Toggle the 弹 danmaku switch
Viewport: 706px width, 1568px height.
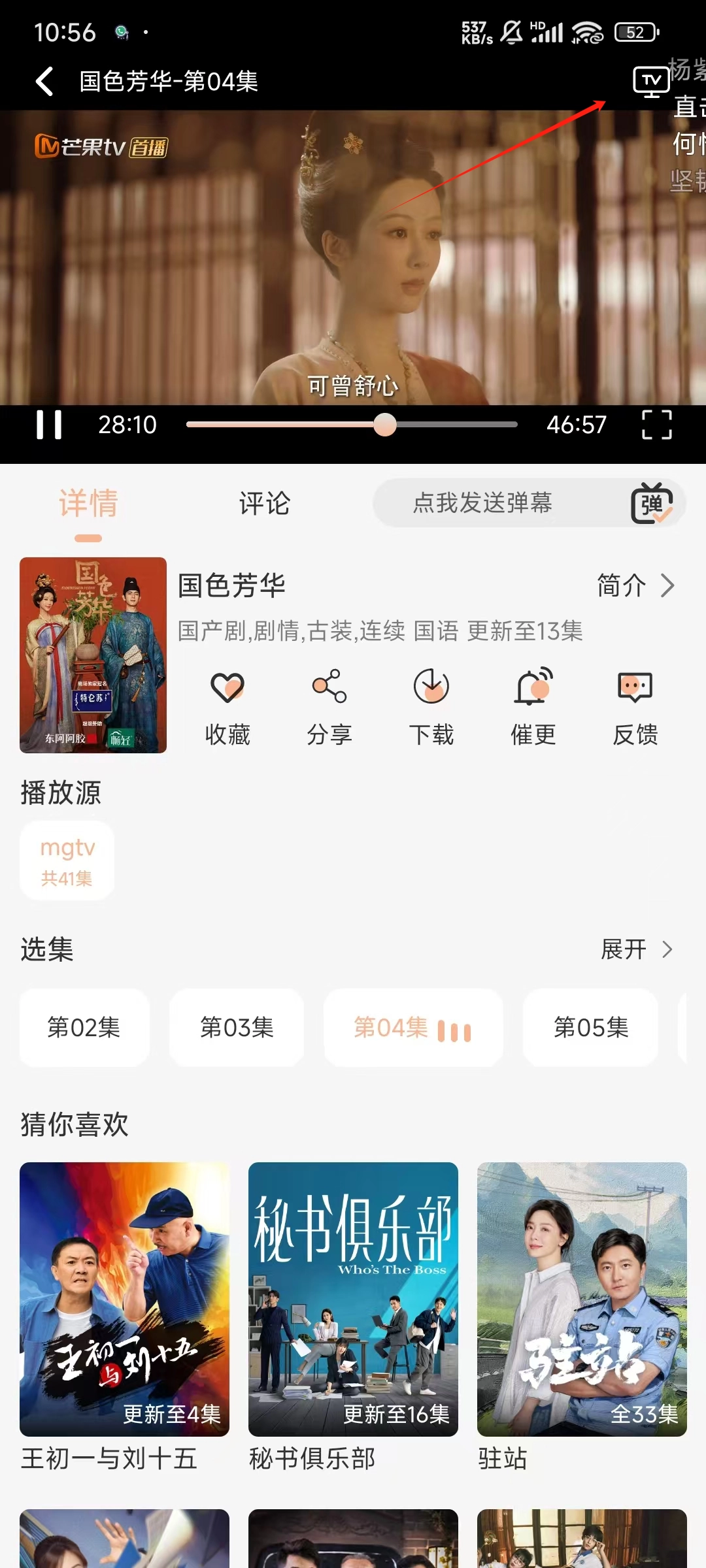point(651,504)
